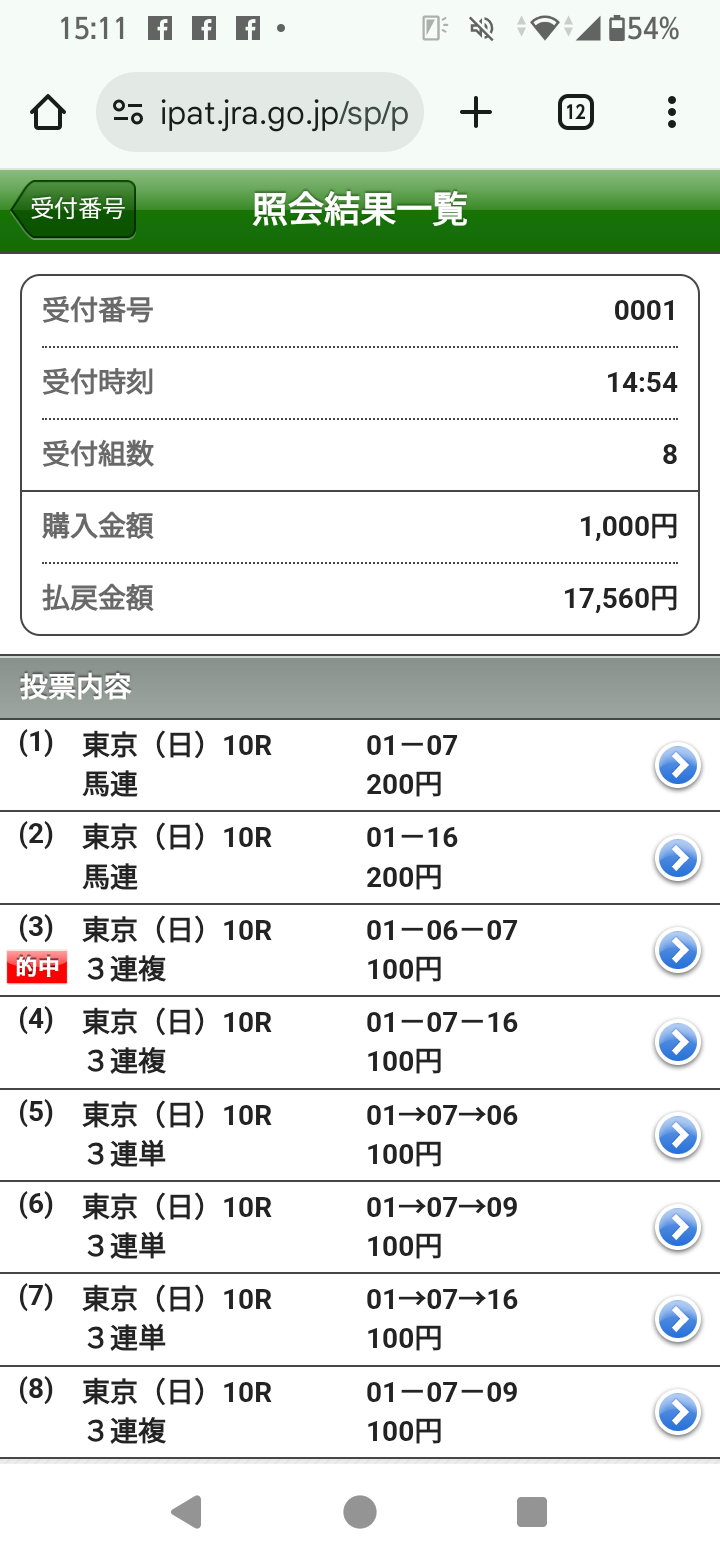720x1560 pixels.
Task: Open bet (1) 馬連 01－07 details
Action: tap(677, 766)
